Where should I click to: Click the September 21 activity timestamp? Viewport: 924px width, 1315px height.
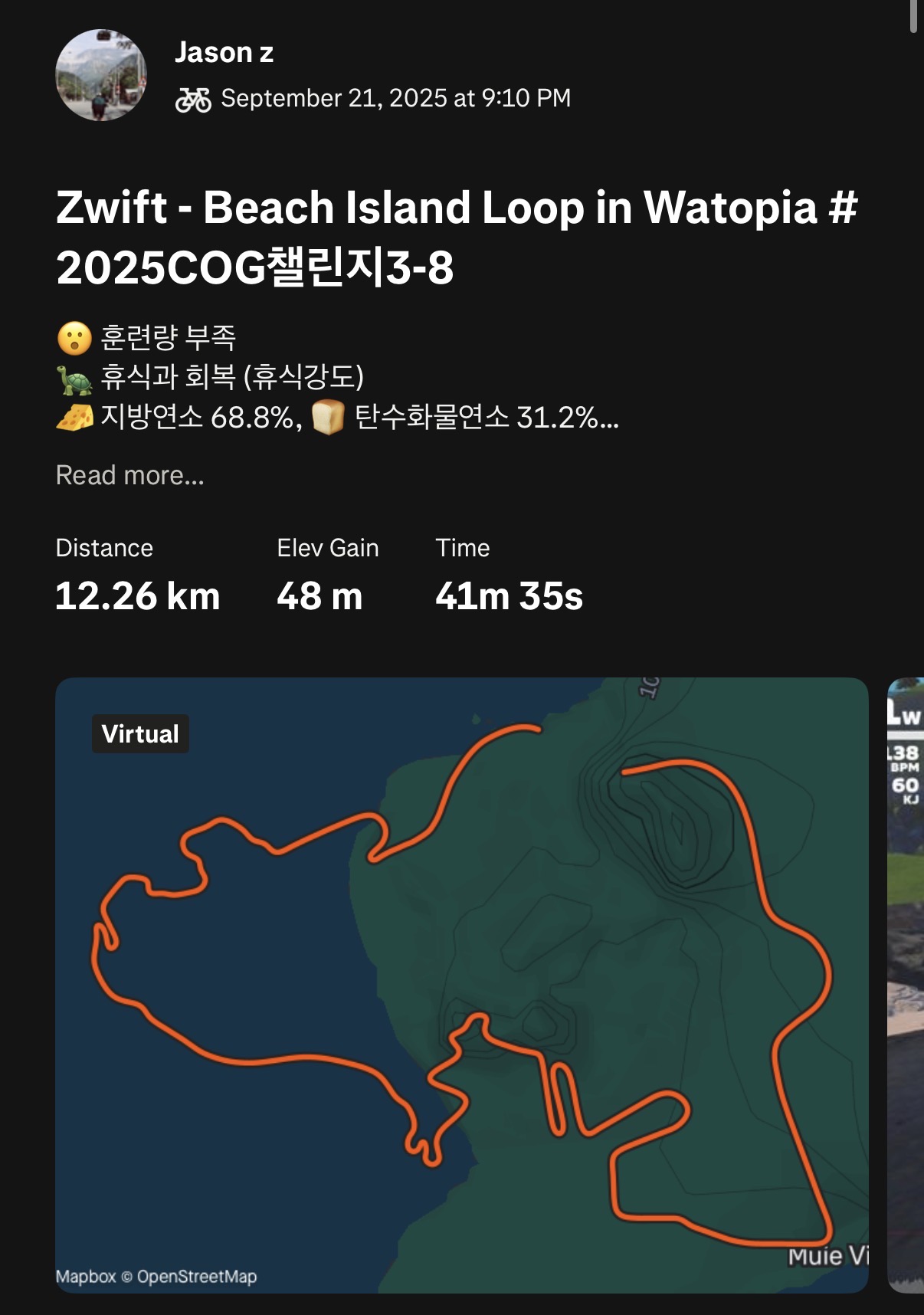coord(395,98)
